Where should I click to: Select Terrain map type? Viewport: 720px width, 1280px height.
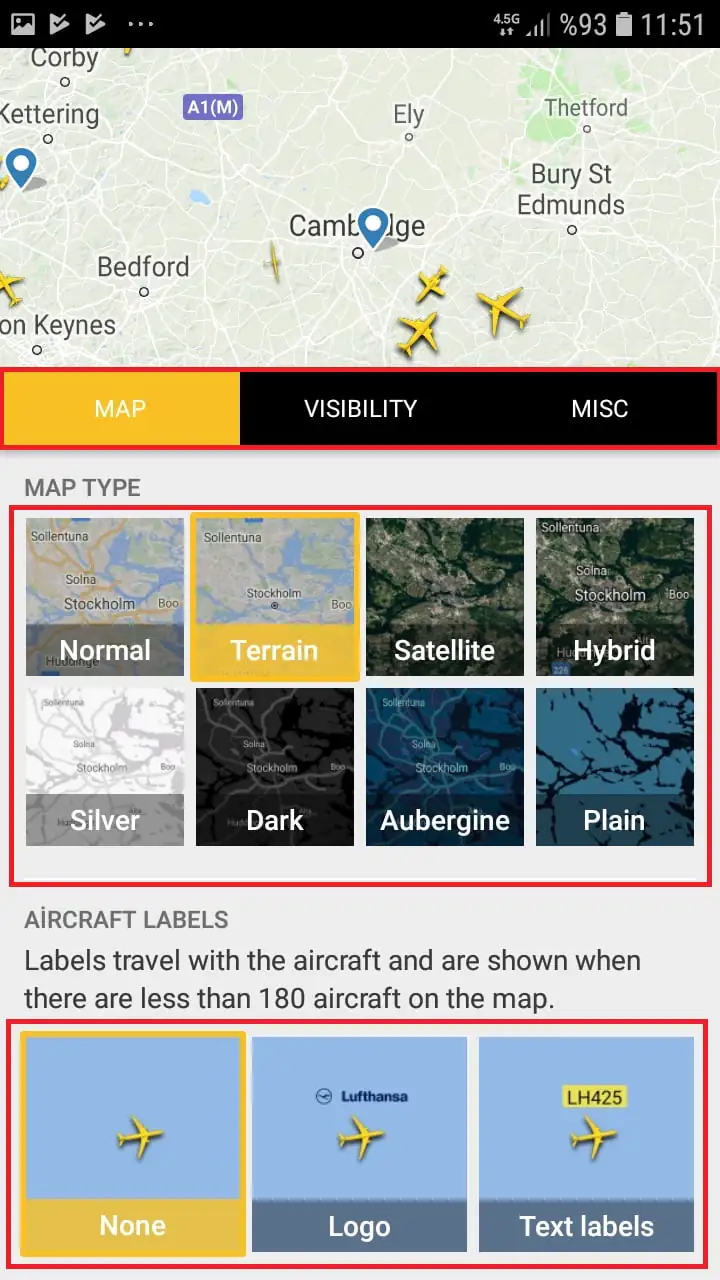tap(274, 597)
